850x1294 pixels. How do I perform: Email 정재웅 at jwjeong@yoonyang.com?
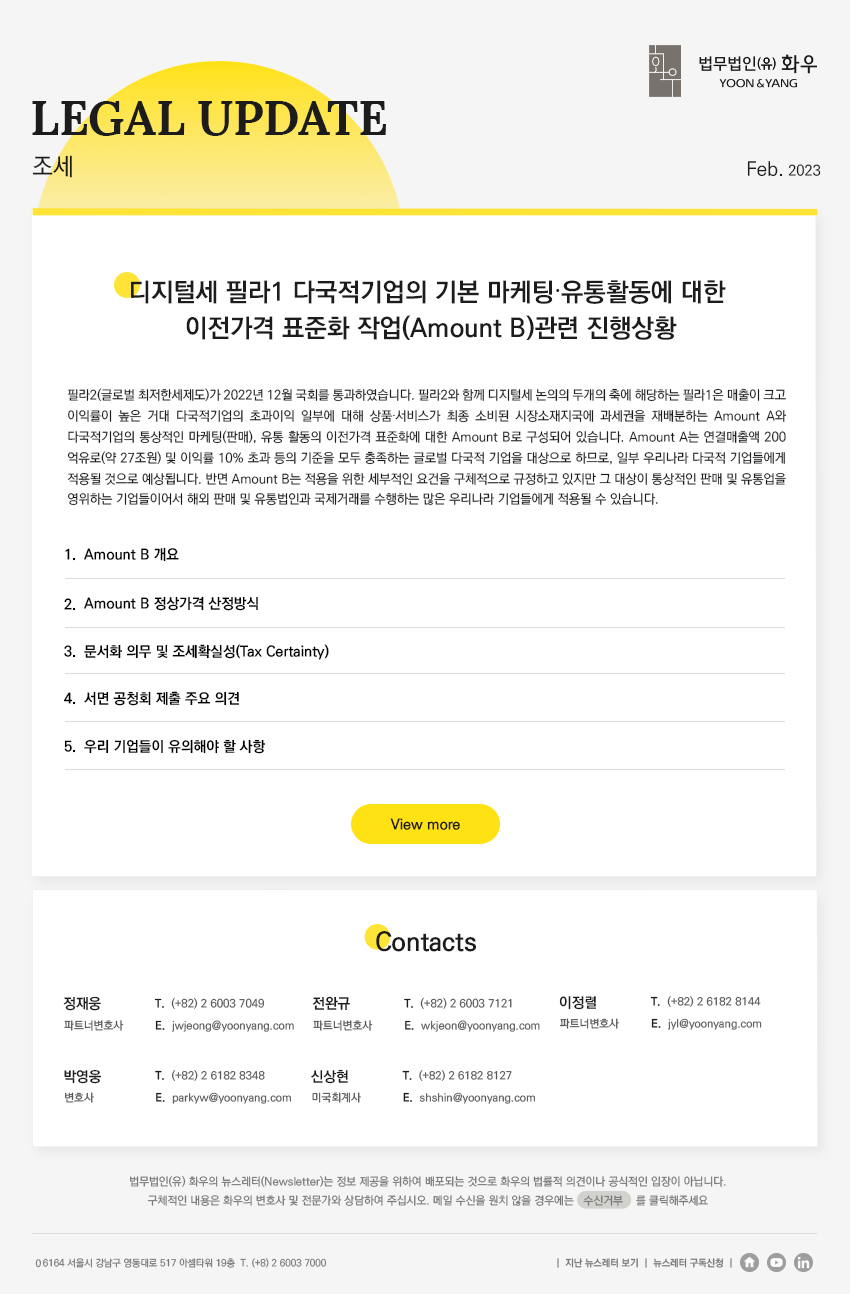coord(232,1026)
